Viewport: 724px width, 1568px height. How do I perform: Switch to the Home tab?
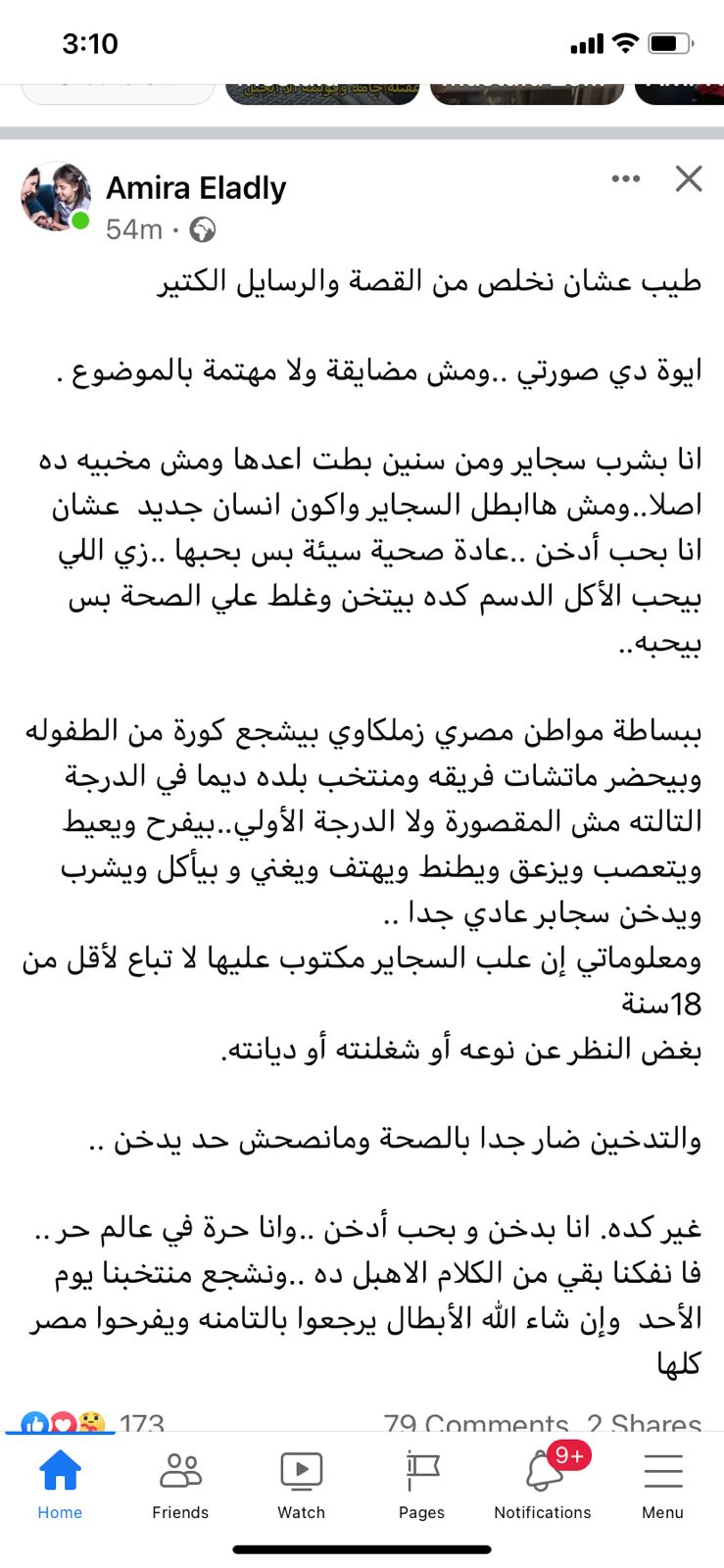pos(60,1485)
